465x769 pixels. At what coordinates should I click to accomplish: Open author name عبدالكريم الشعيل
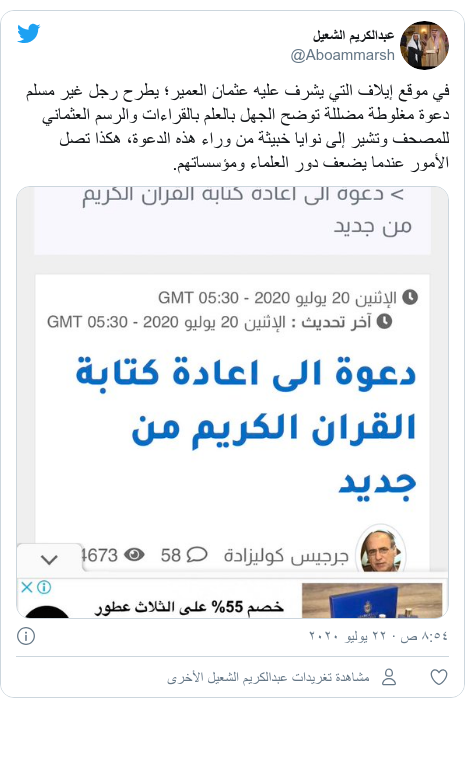click(353, 35)
